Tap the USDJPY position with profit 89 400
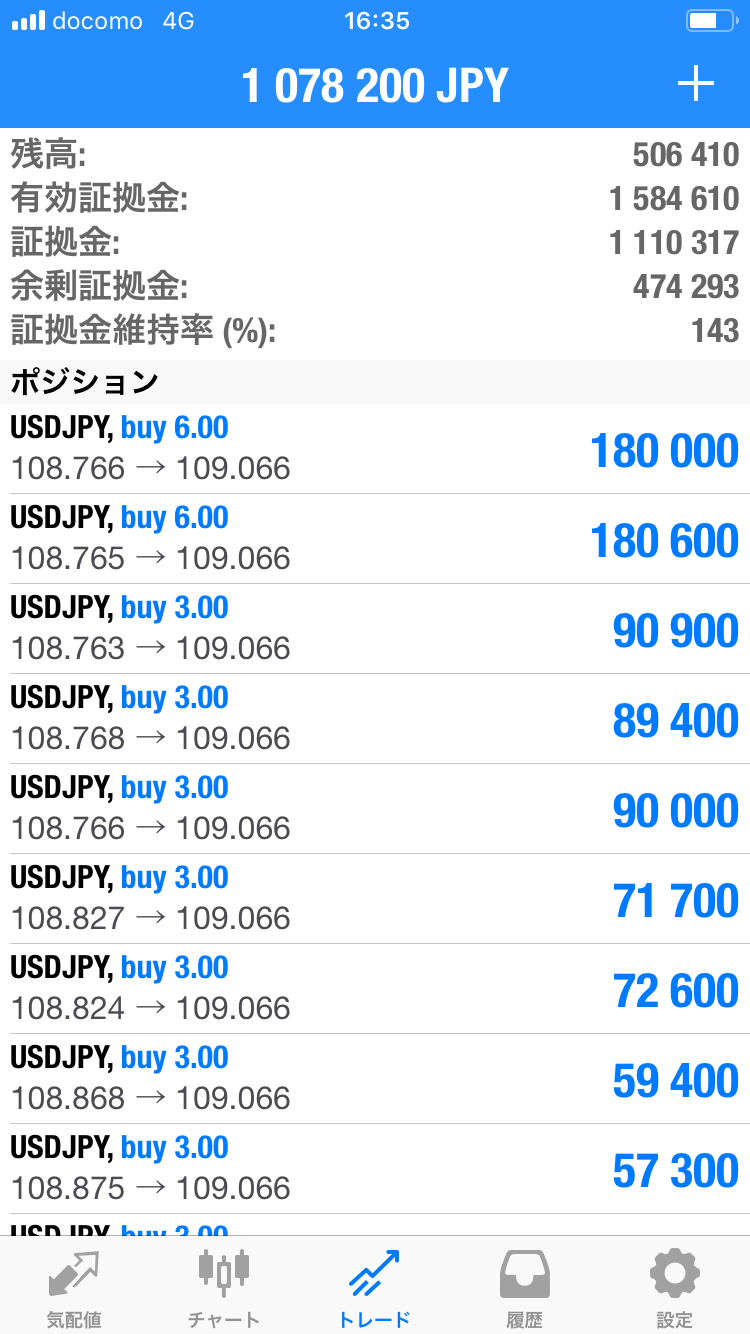 pos(375,719)
